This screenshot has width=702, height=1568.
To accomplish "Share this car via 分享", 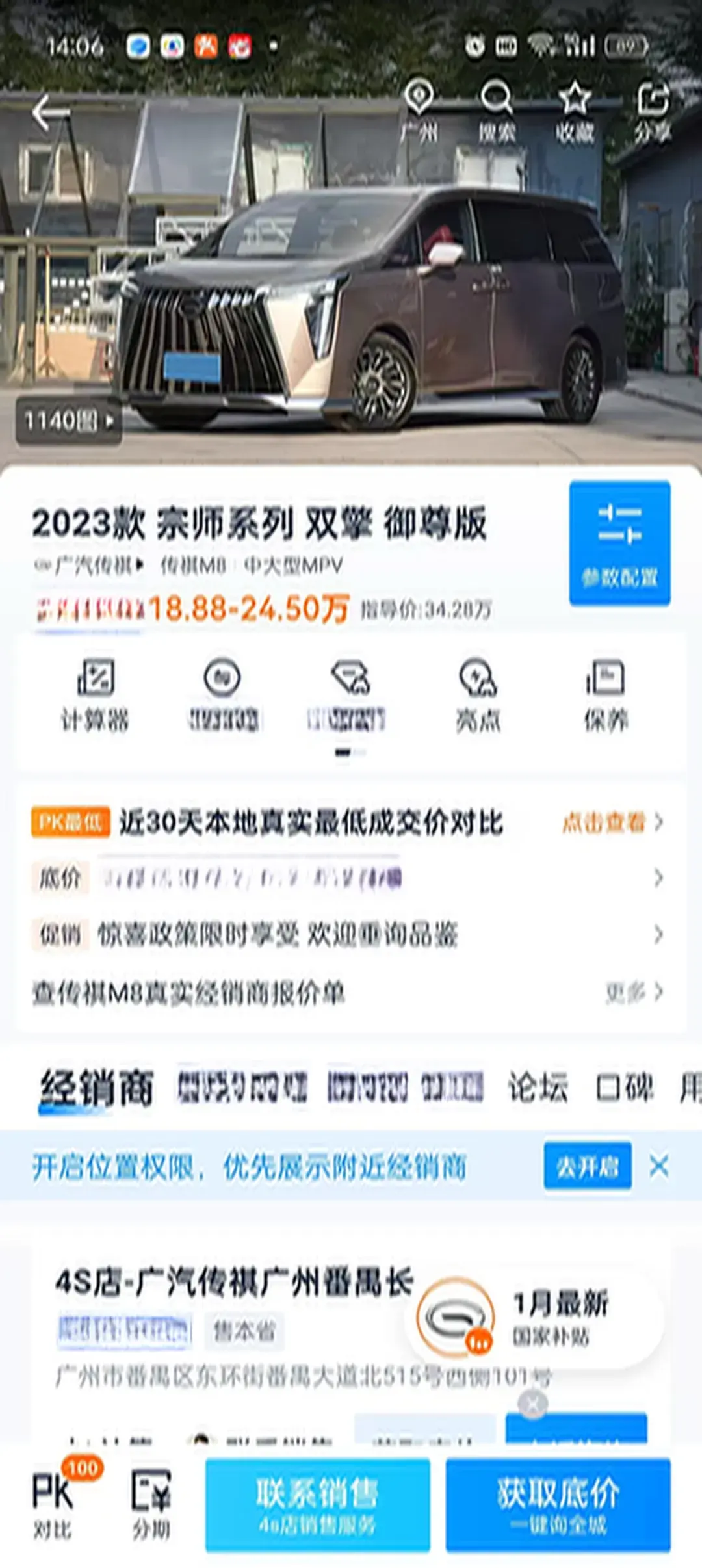I will tap(652, 112).
